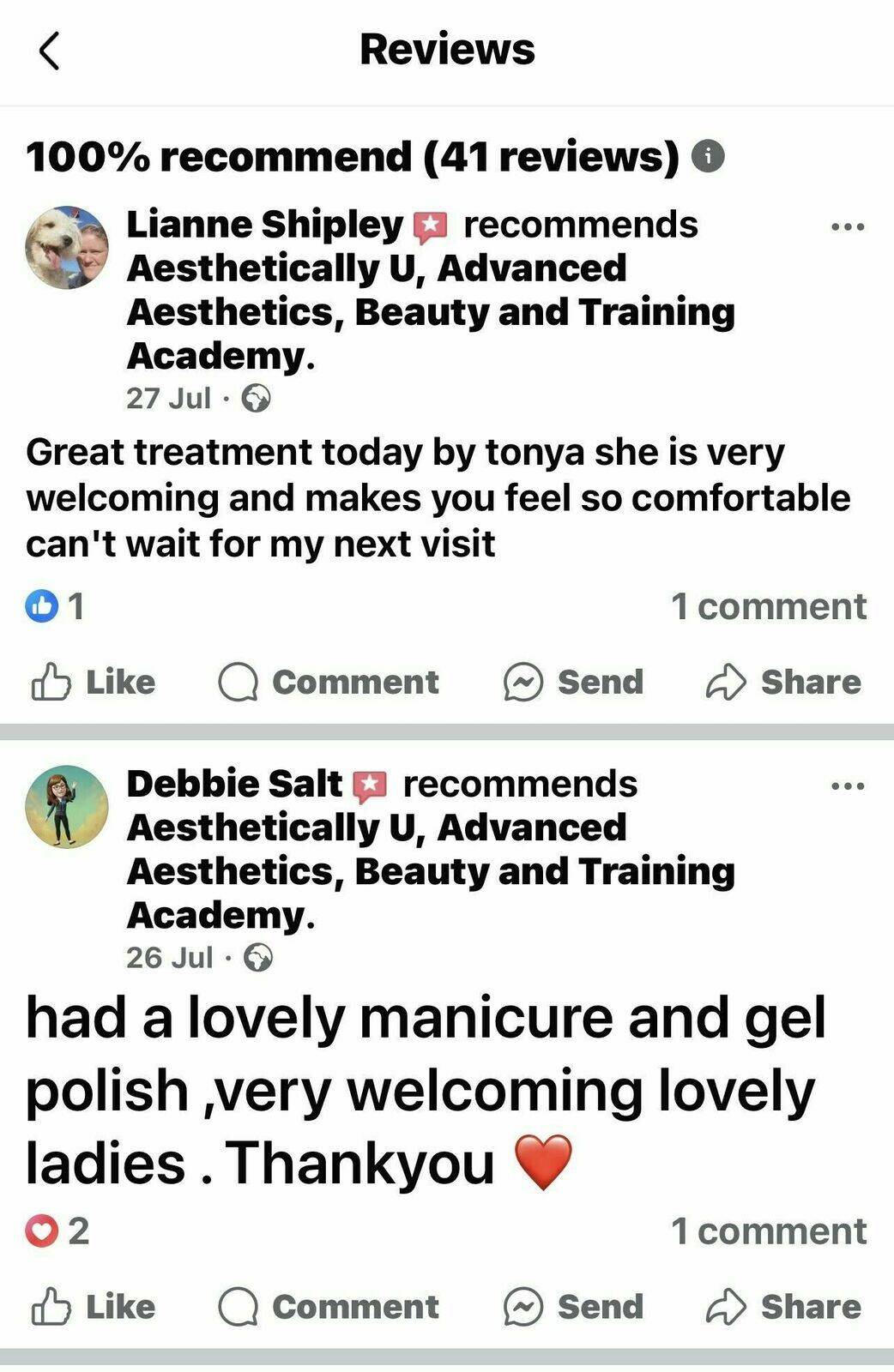Open Debbie Salt's name link
Image resolution: width=894 pixels, height=1372 pixels.
pos(234,784)
